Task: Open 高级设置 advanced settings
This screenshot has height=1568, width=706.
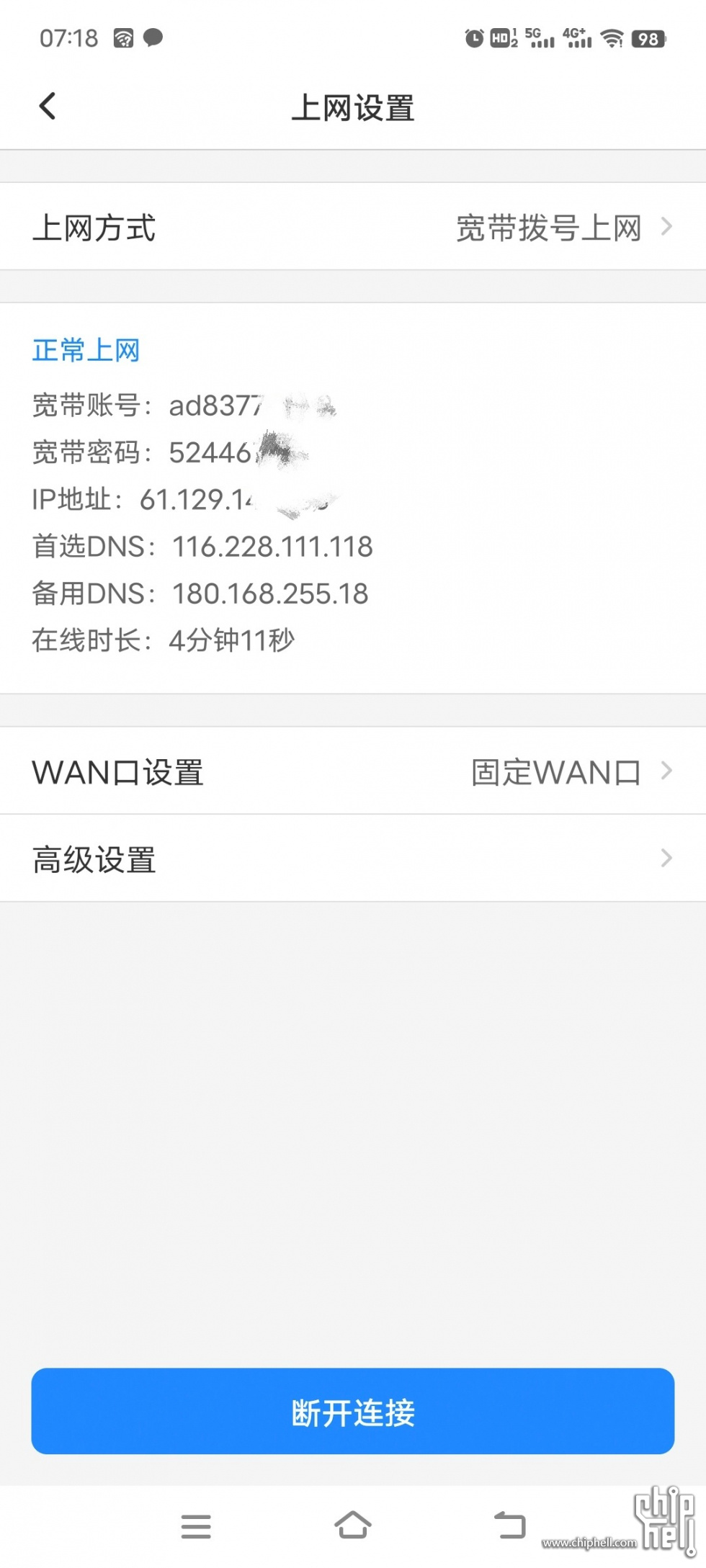Action: click(352, 859)
